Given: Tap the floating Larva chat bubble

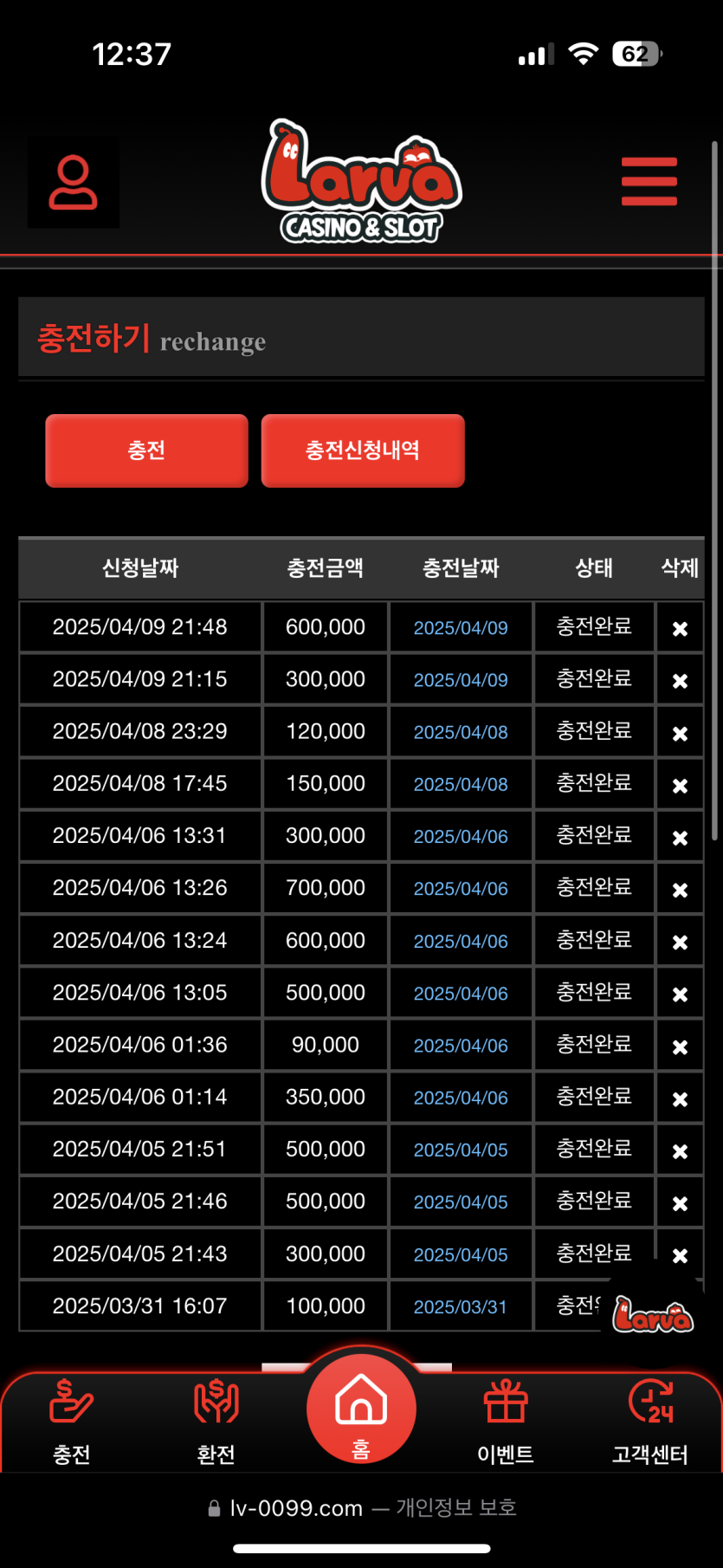Looking at the screenshot, I should pyautogui.click(x=653, y=1317).
